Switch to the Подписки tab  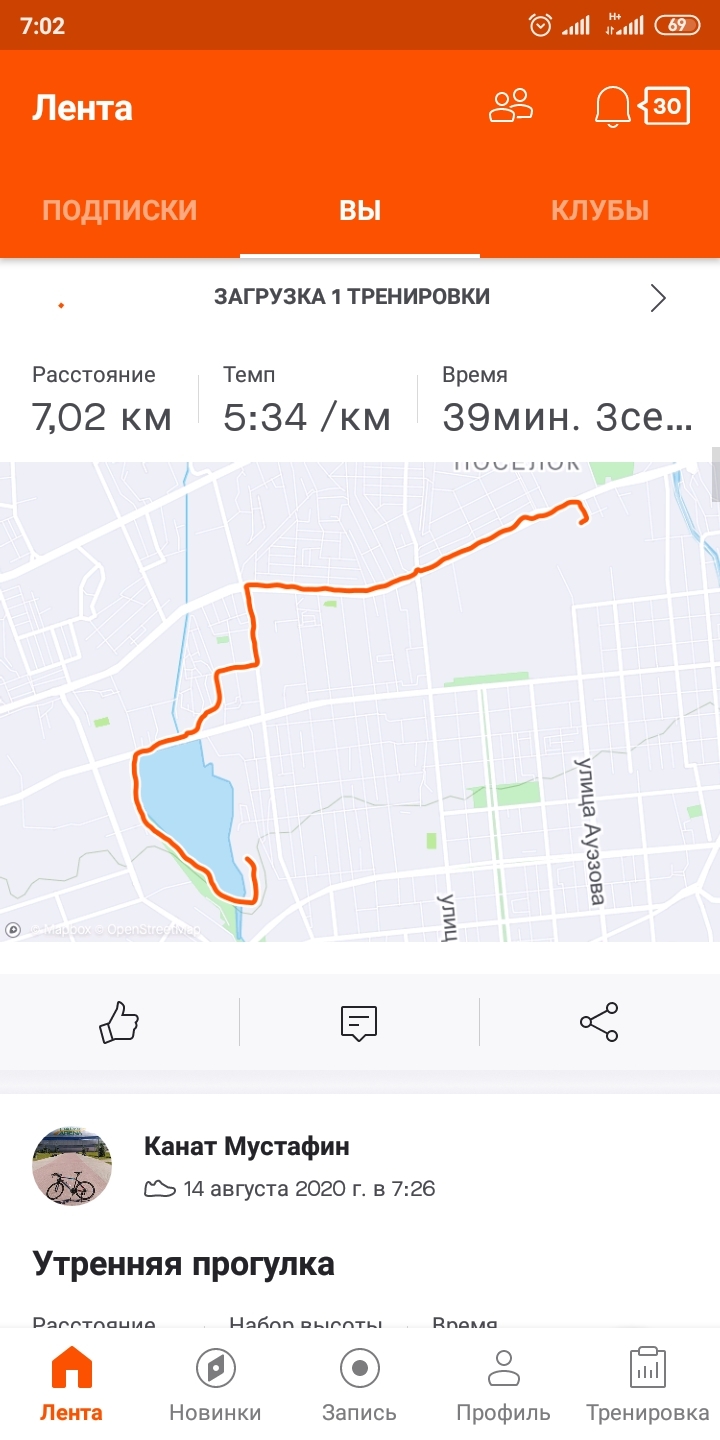click(x=119, y=211)
